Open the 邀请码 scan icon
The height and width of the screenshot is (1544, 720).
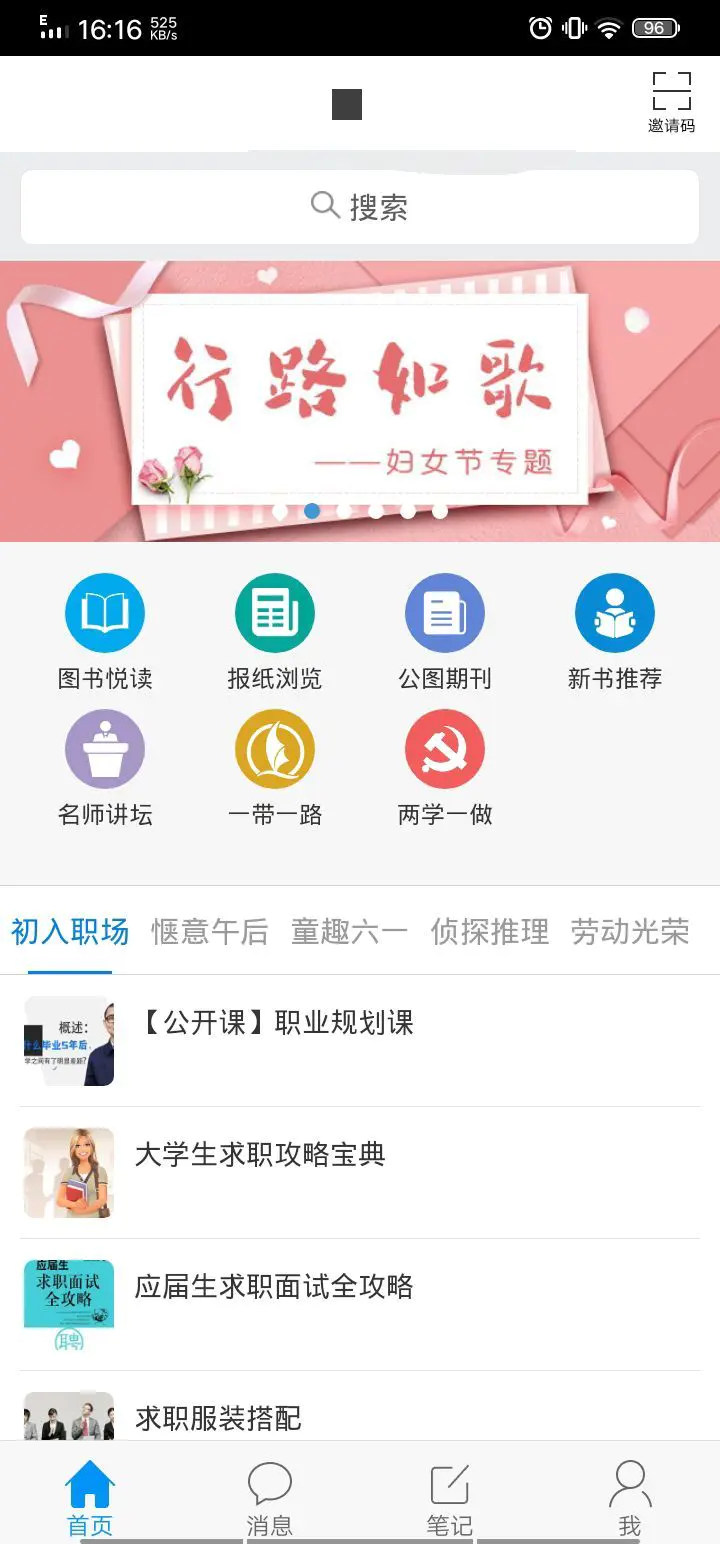coord(671,101)
